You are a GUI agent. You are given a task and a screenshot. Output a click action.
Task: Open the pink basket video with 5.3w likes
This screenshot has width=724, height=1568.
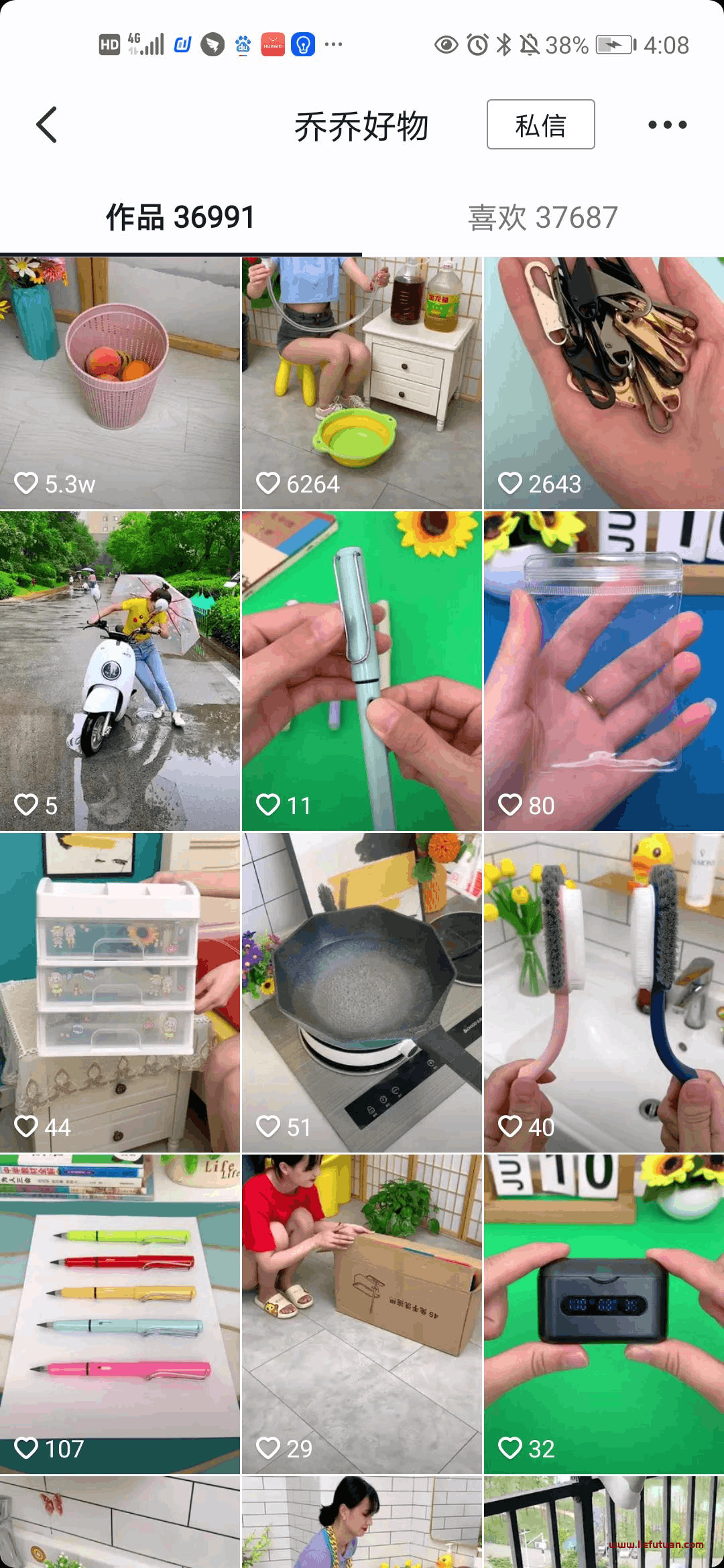(x=120, y=383)
